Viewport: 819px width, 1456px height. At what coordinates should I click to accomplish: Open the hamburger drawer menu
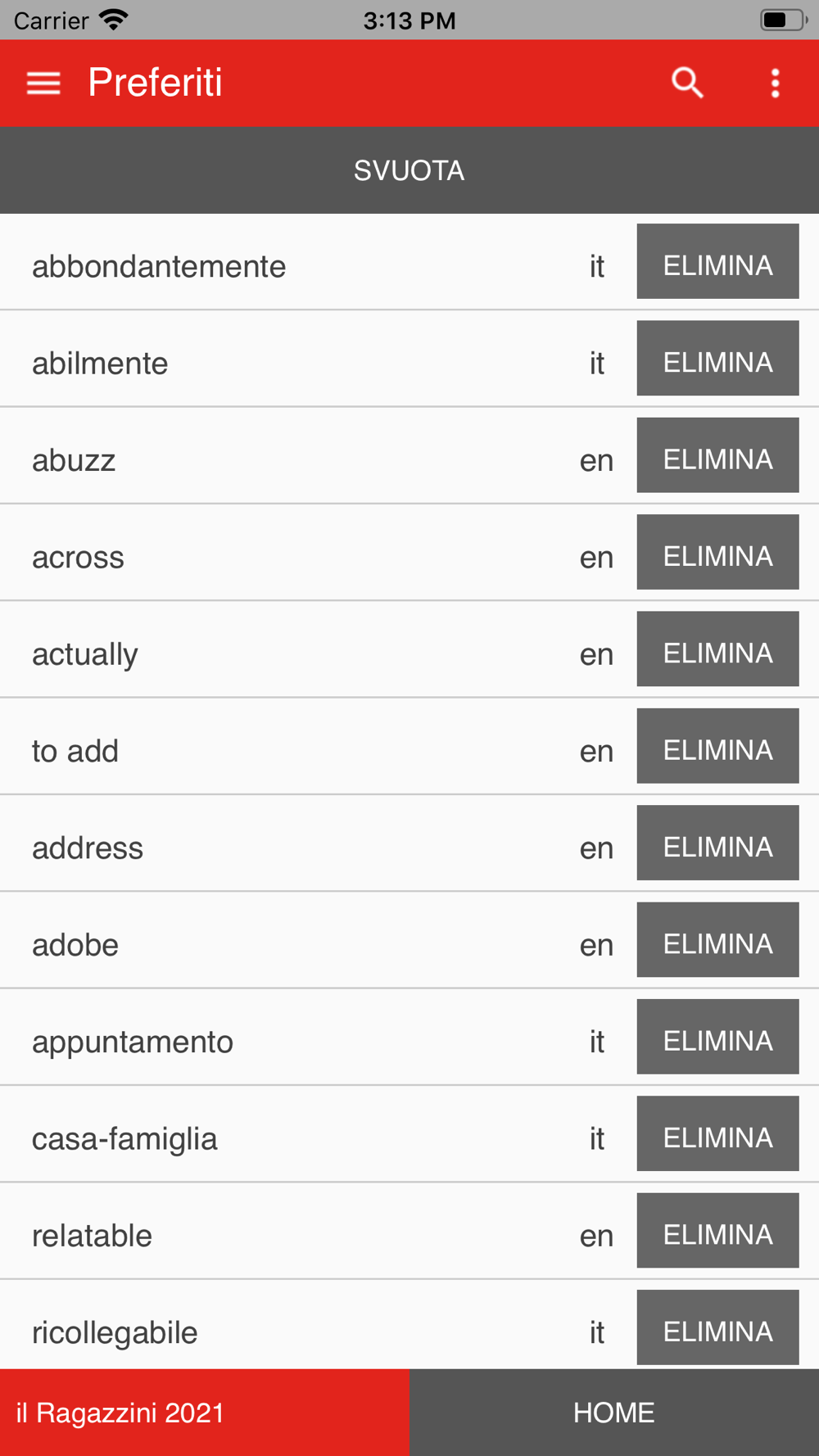tap(43, 84)
